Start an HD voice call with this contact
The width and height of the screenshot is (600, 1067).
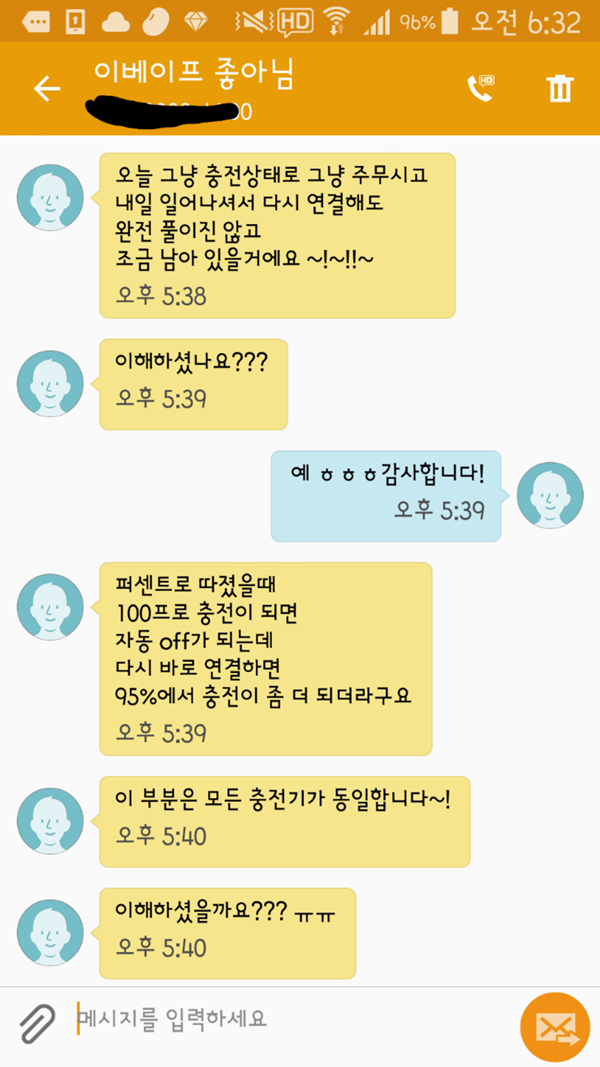point(481,88)
